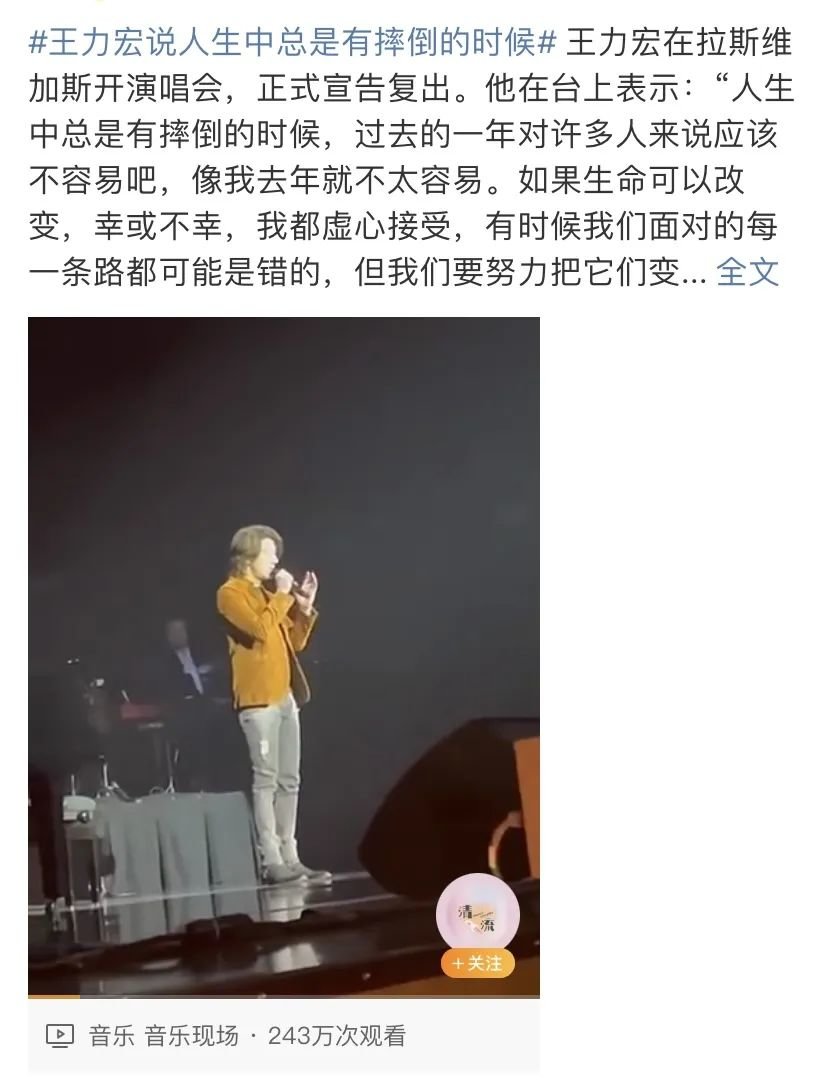Open the 音乐 音乐现场 category tag

coord(163,1036)
